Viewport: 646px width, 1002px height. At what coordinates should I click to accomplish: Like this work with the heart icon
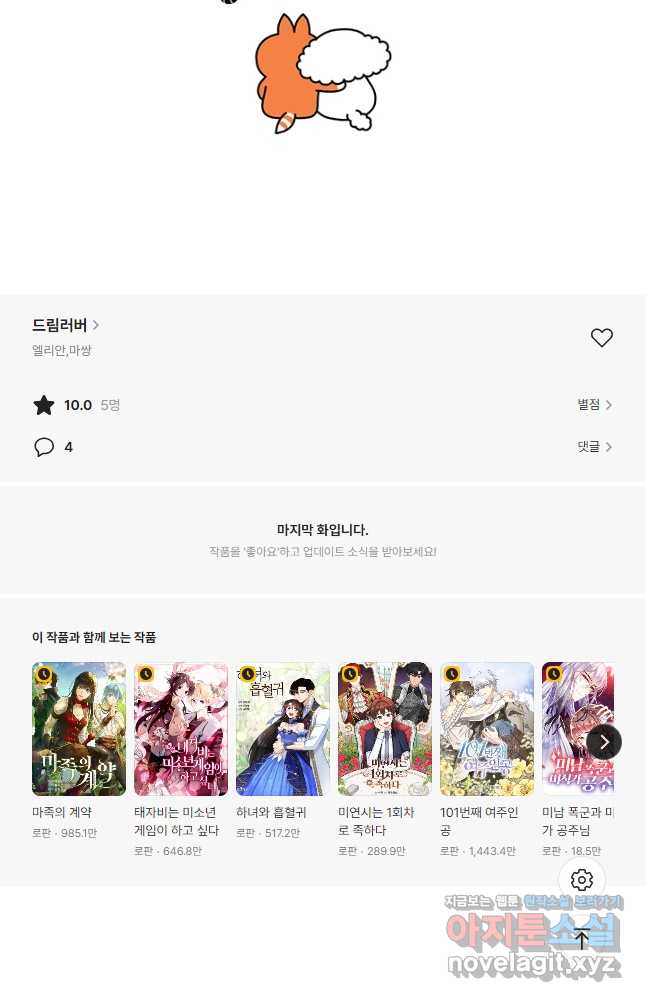[x=601, y=338]
